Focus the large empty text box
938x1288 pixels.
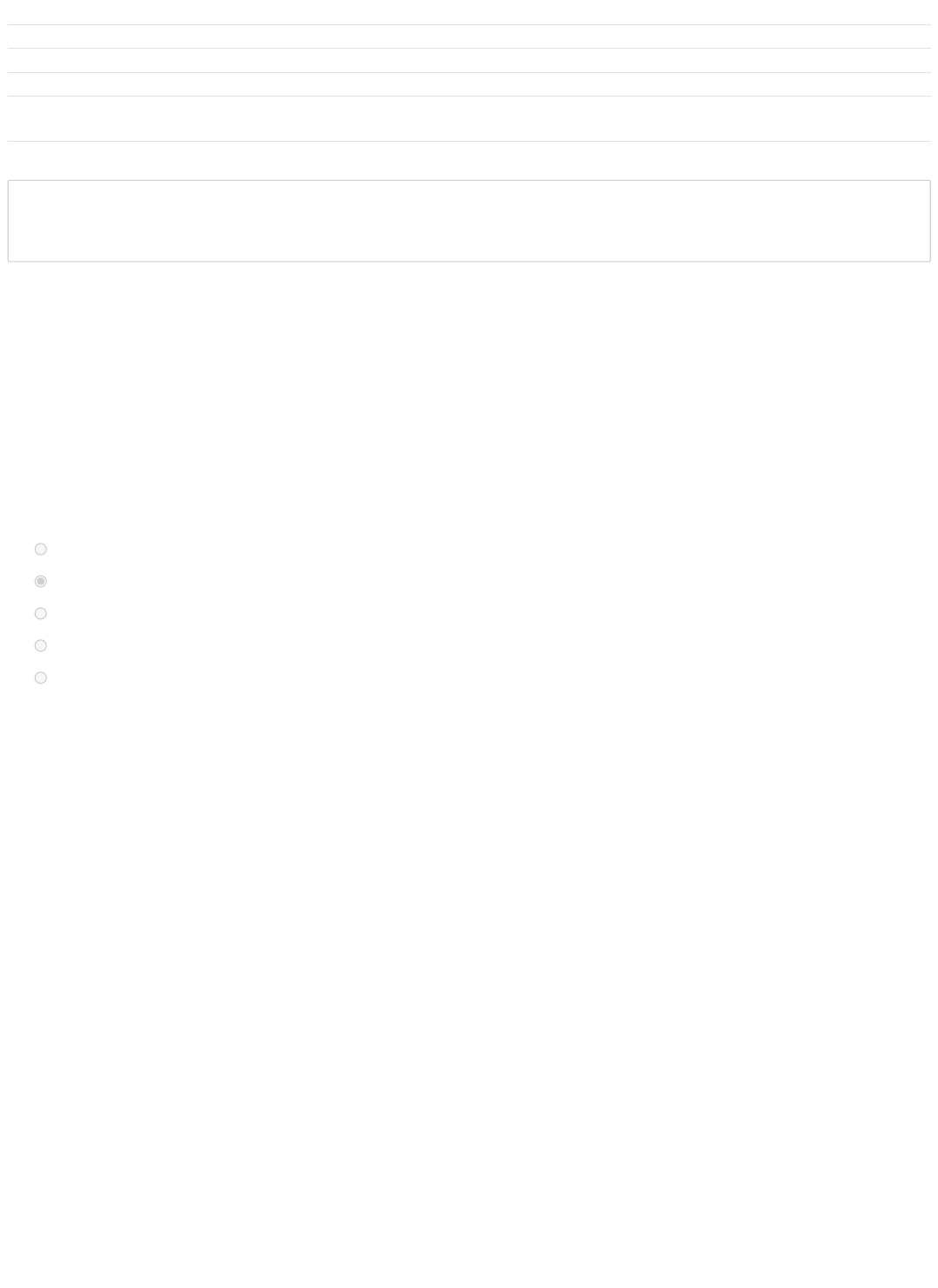pos(469,221)
